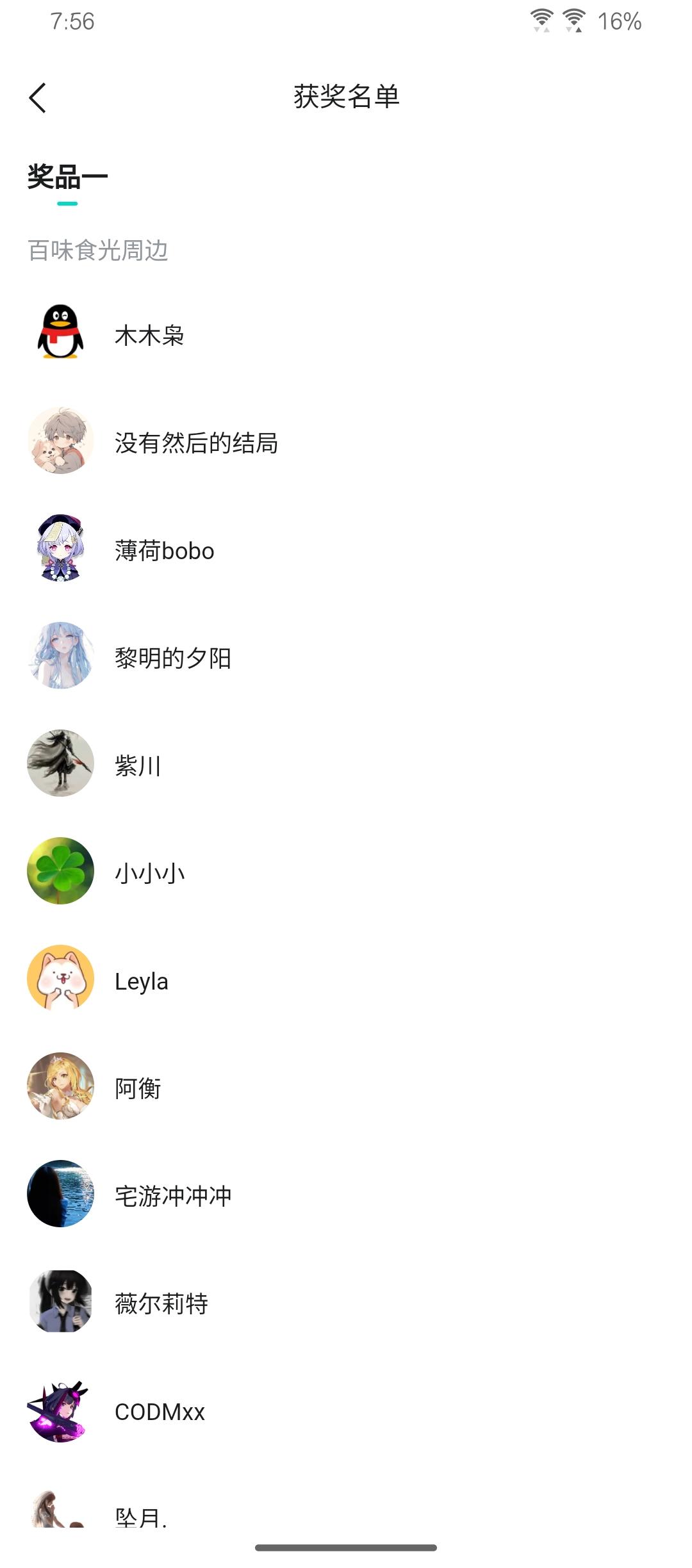Open 没有然后的结局's profile picture
Viewport: 692px width, 1568px height.
[59, 442]
